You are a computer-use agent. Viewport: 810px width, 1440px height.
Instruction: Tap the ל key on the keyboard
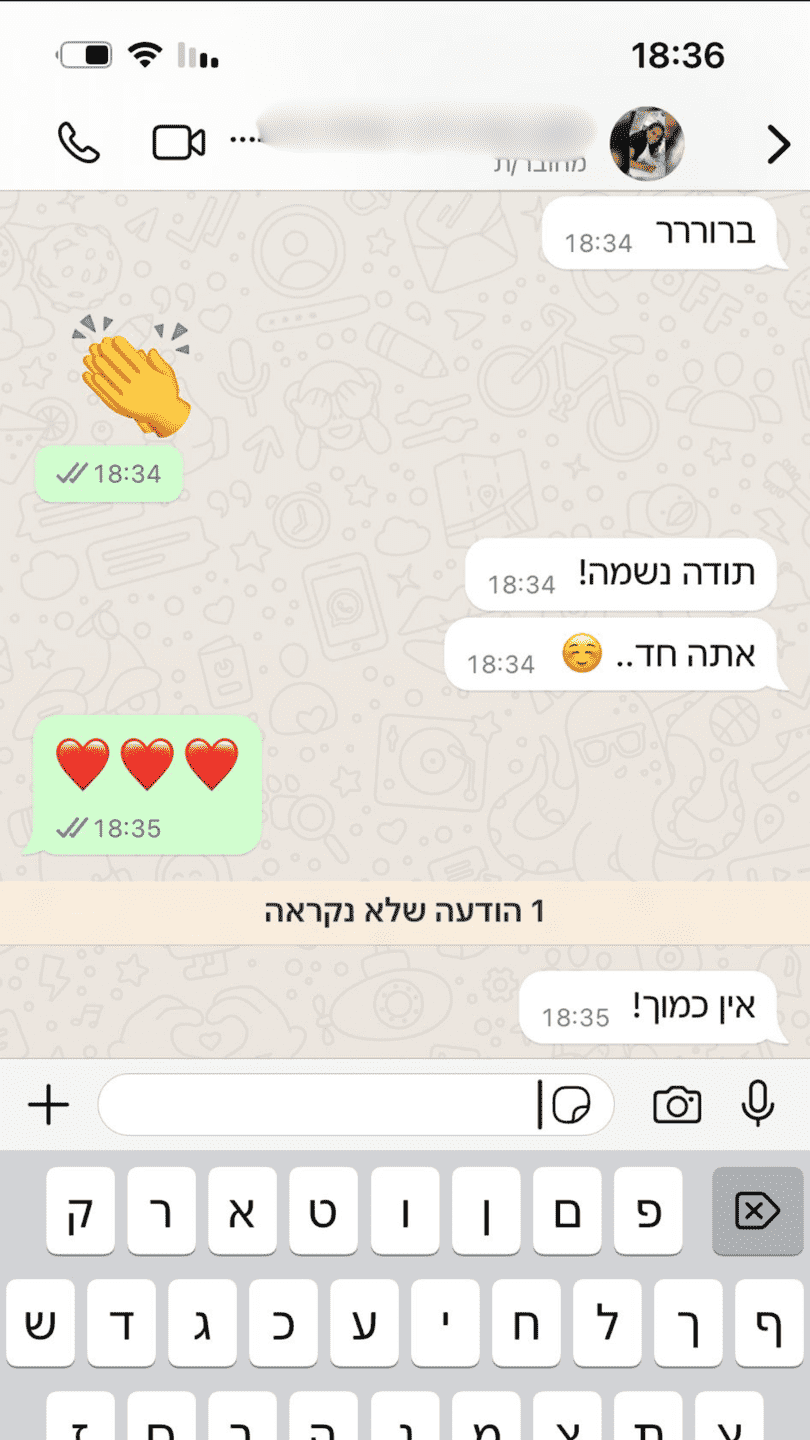pyautogui.click(x=607, y=1324)
